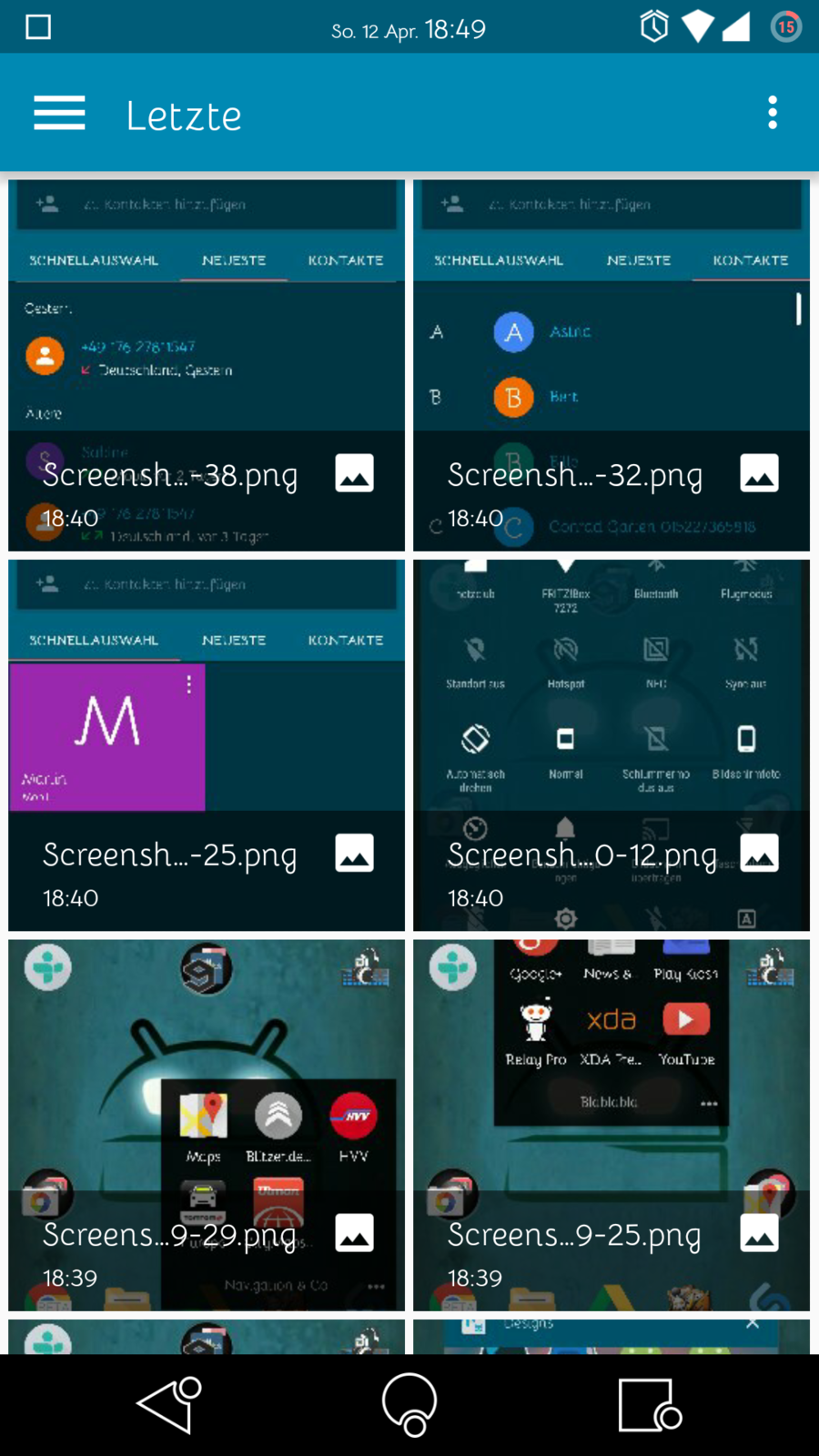Open the Screens...9-29.png file
819x1456 pixels.
tap(207, 1126)
